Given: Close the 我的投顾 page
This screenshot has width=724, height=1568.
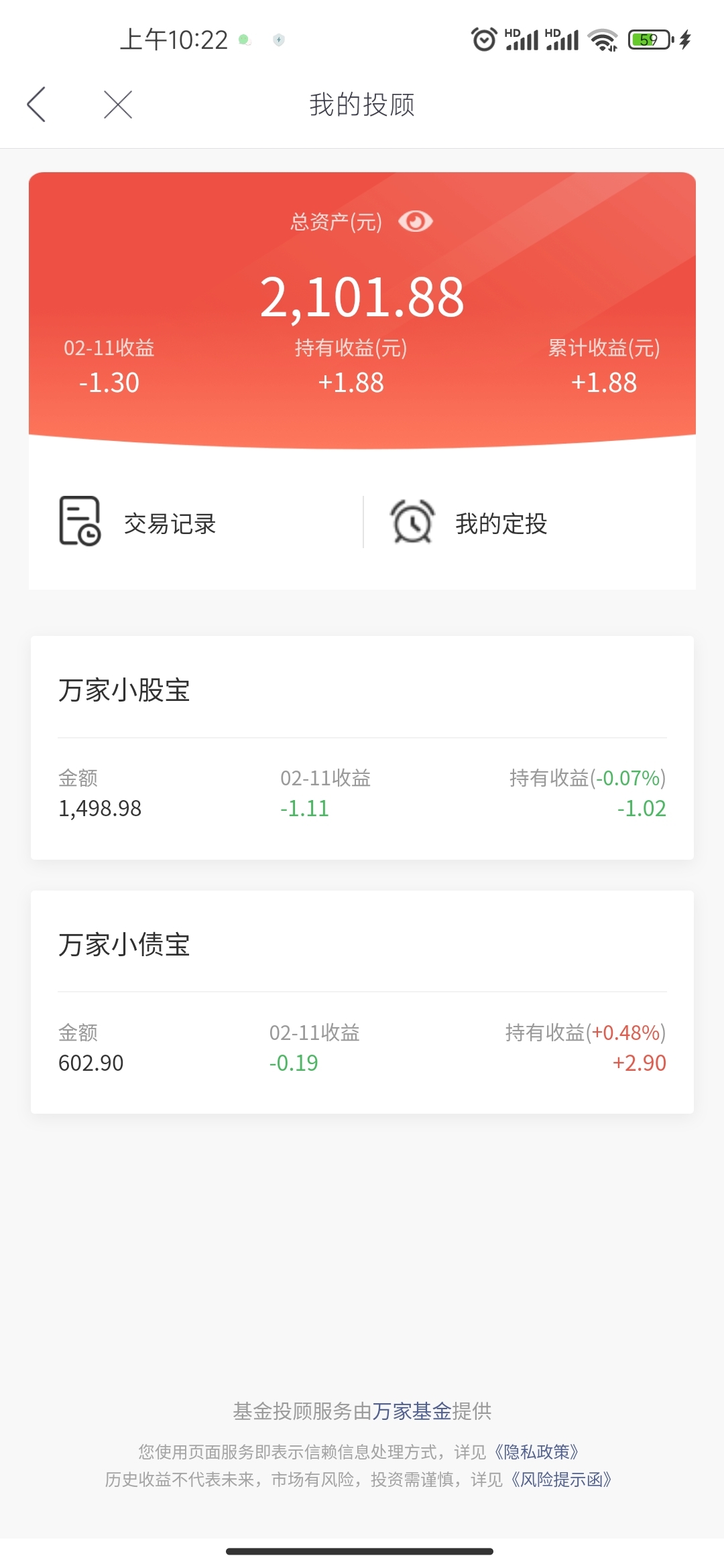Looking at the screenshot, I should (118, 105).
